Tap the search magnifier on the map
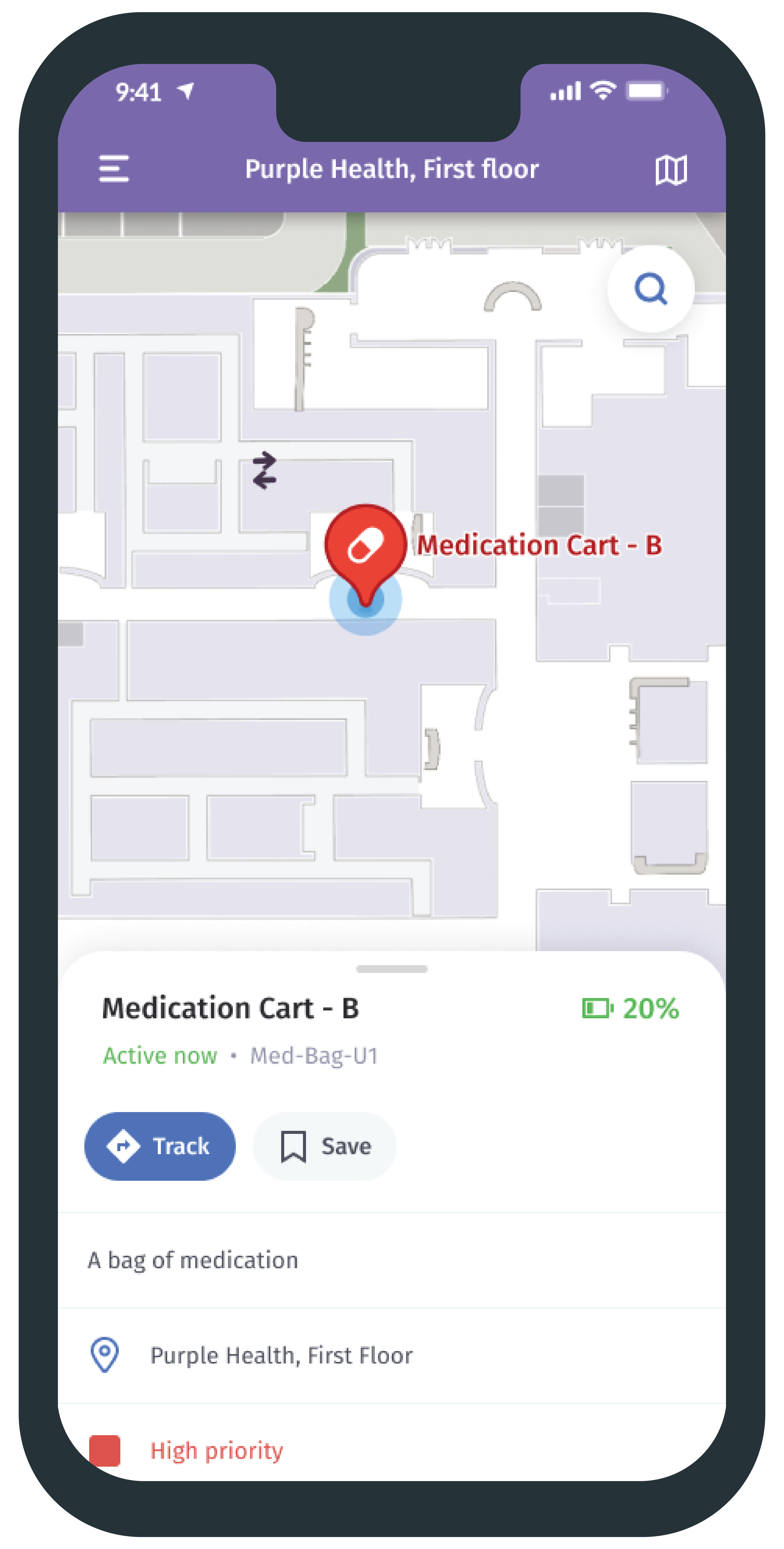Screen dimensions: 784x1549 pos(651,289)
